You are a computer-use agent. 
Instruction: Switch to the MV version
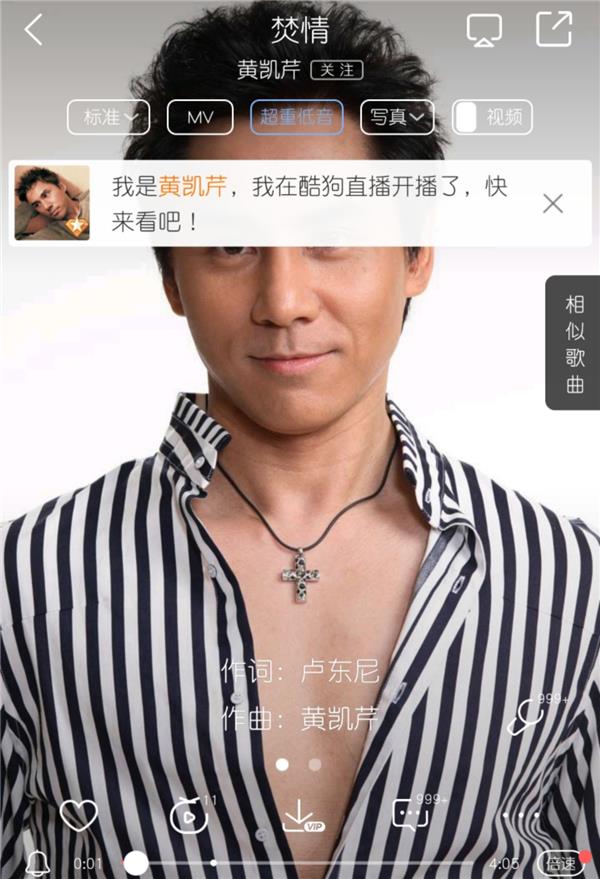[x=200, y=117]
